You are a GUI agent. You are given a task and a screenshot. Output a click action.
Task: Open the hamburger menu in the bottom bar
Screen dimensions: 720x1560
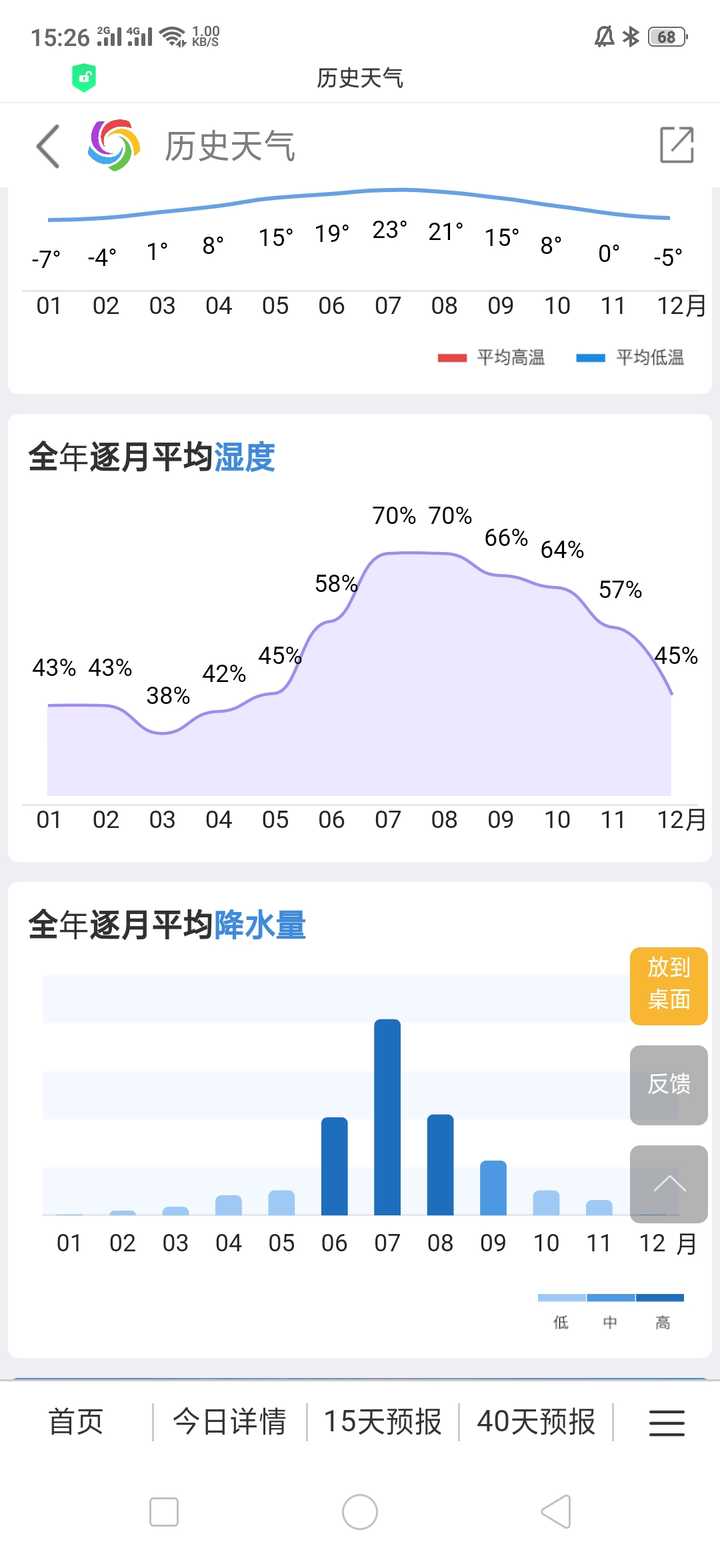coord(666,1422)
